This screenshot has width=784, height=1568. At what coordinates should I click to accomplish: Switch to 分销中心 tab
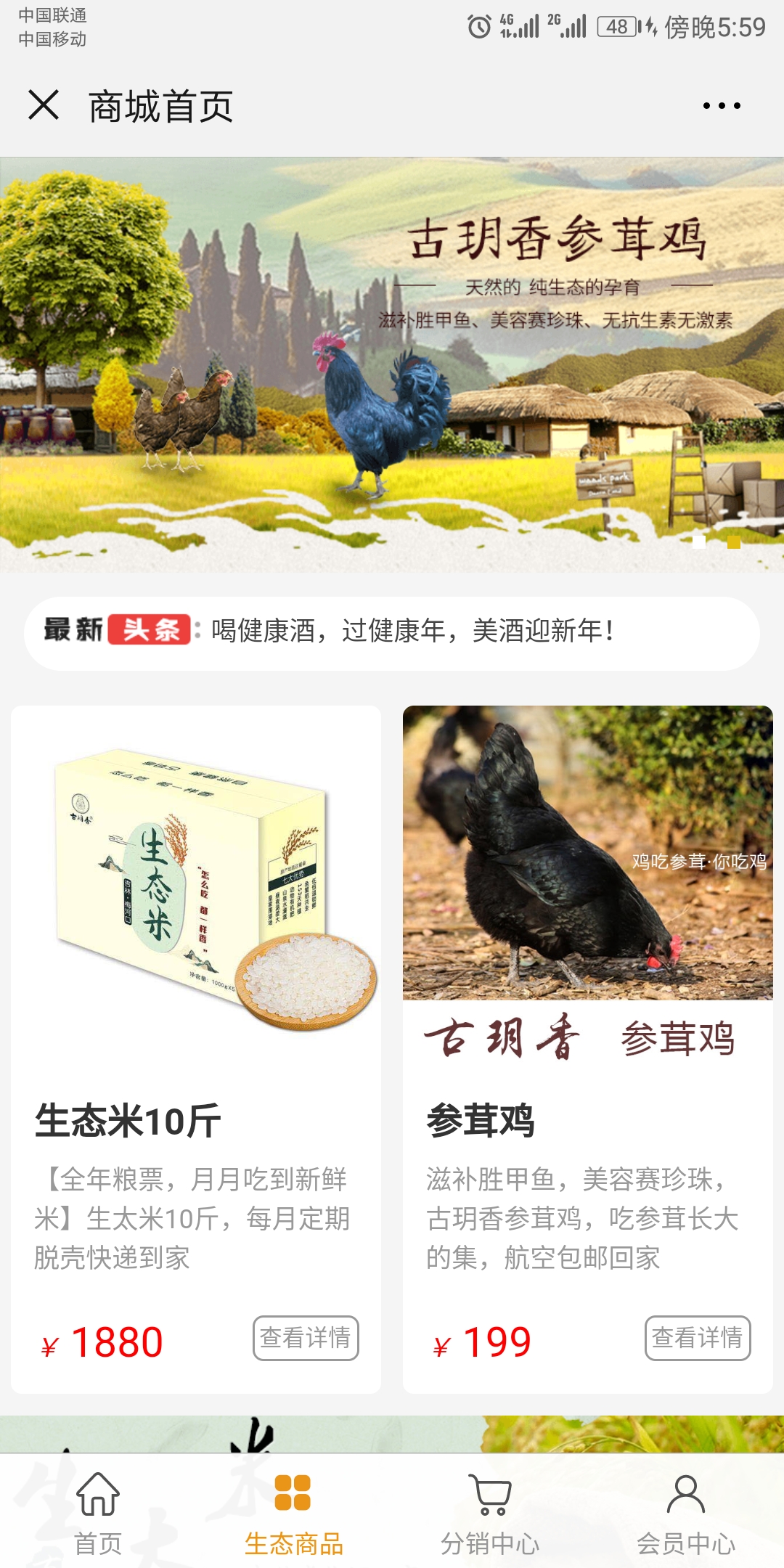coord(490,1513)
